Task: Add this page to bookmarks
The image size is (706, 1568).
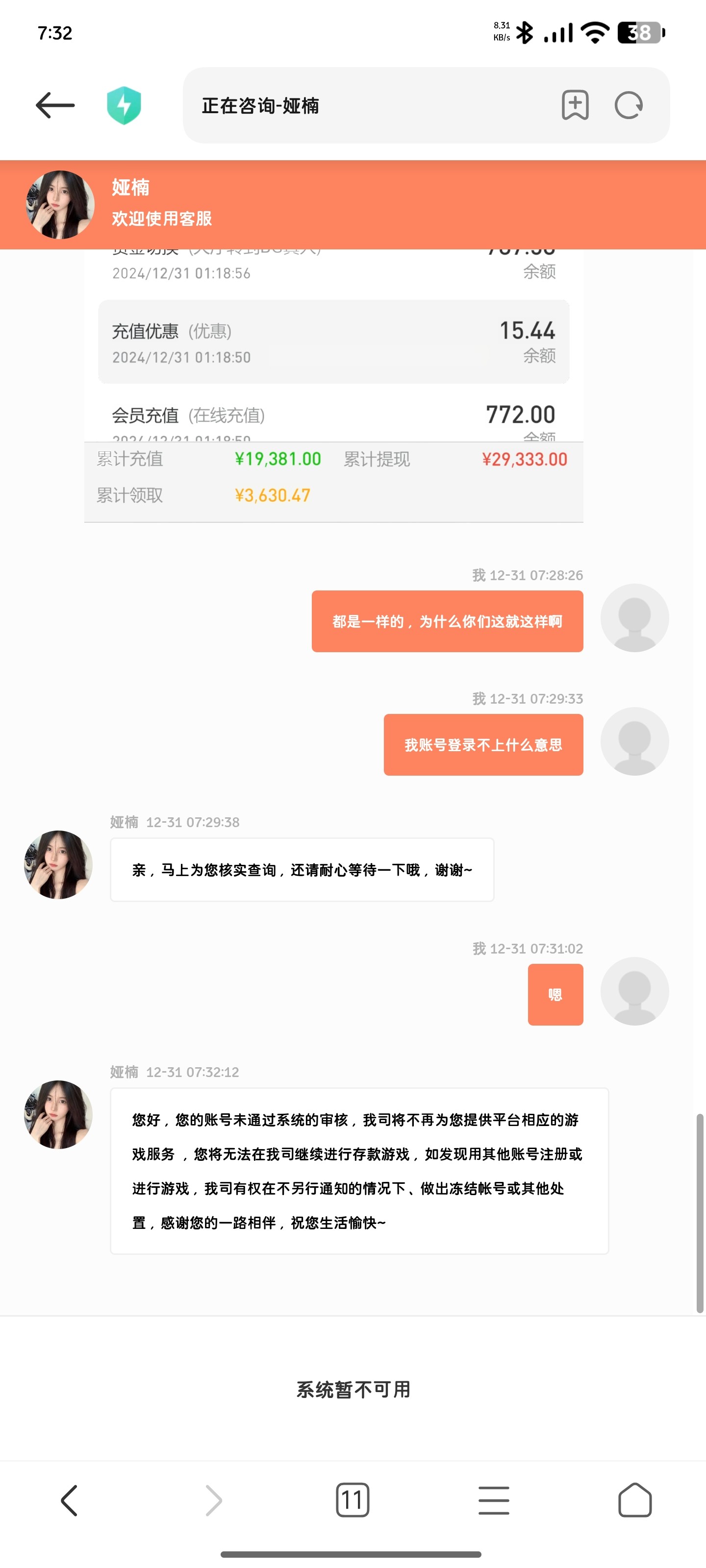Action: point(575,105)
